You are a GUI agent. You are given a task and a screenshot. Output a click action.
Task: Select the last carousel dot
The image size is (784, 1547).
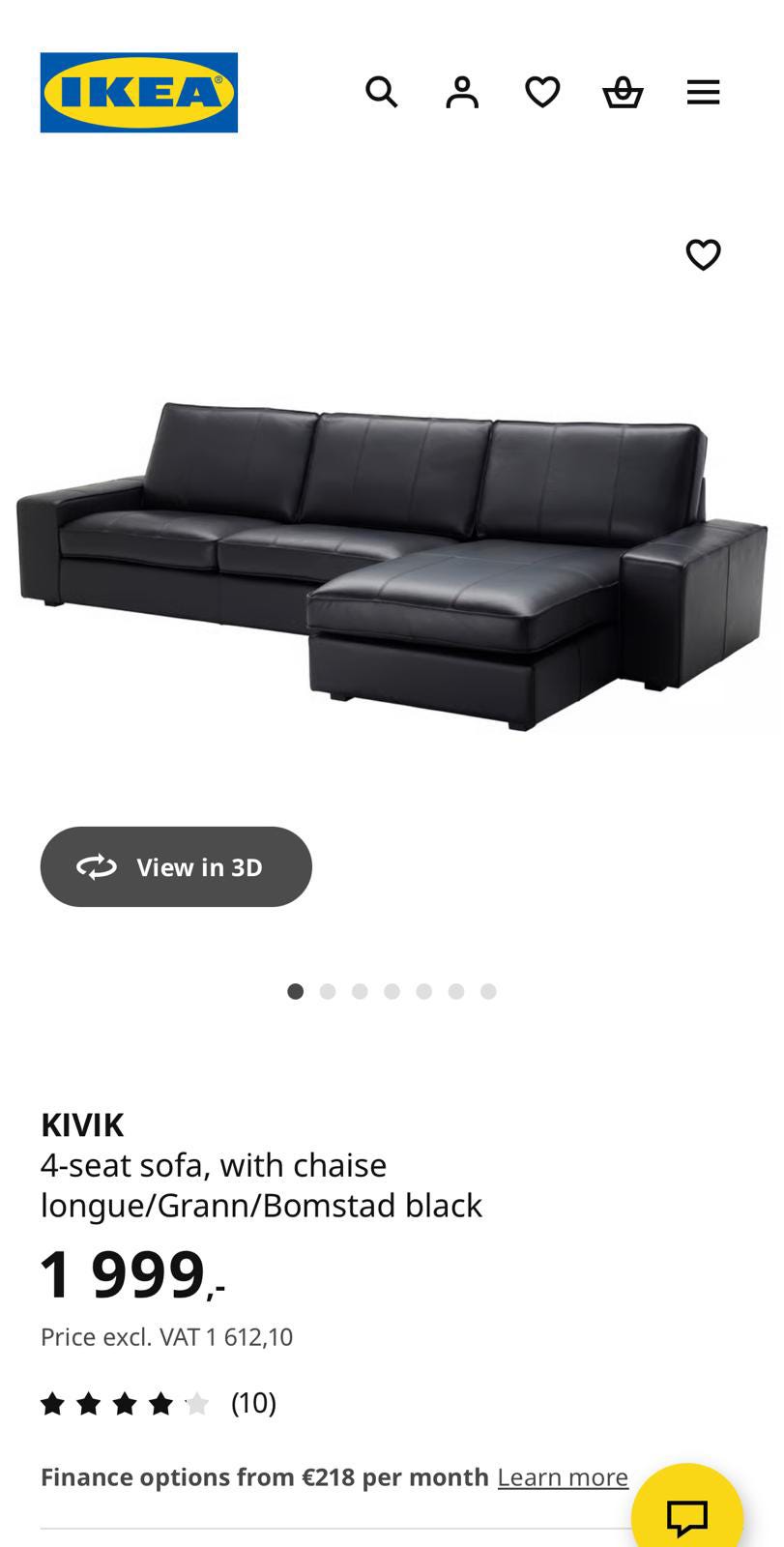488,991
